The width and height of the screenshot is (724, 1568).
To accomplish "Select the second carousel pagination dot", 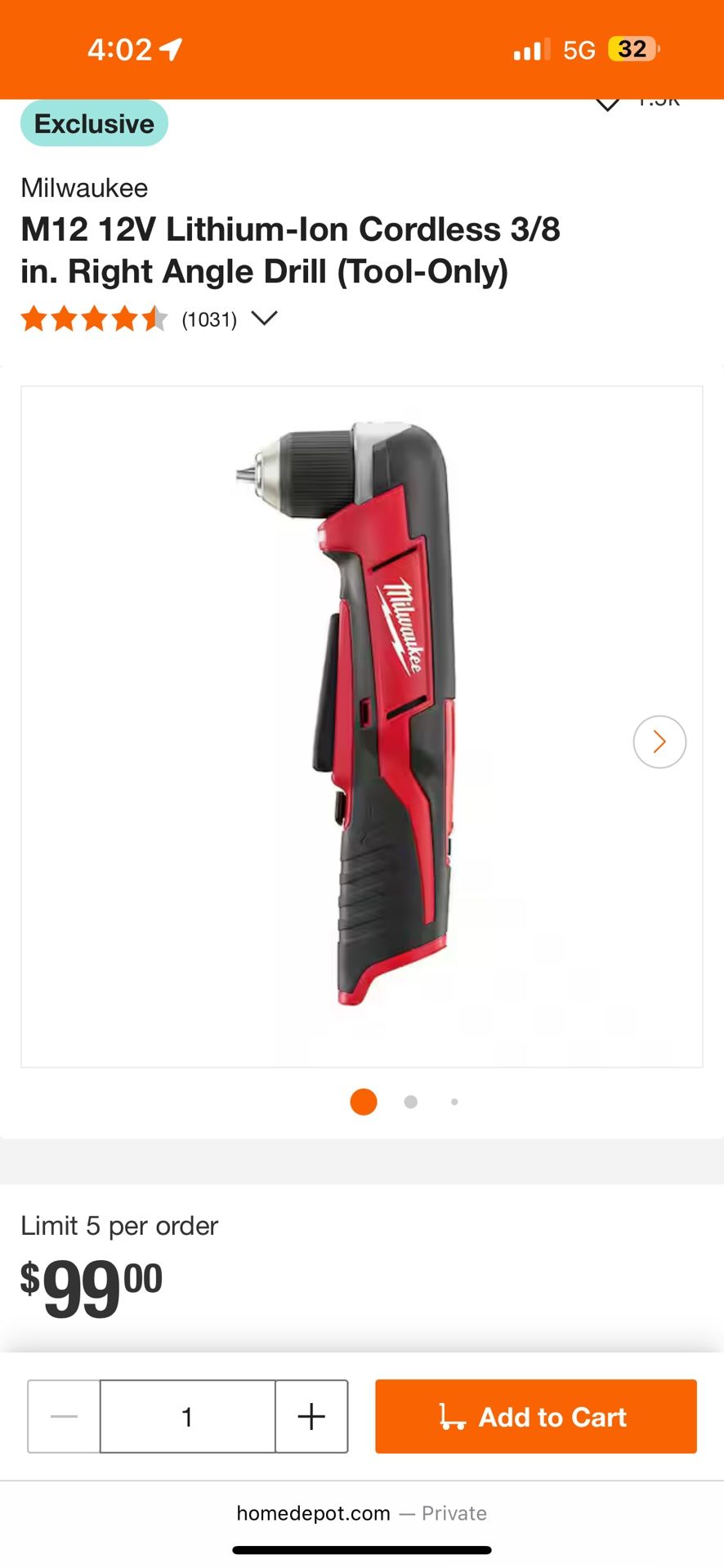I will 409,1102.
